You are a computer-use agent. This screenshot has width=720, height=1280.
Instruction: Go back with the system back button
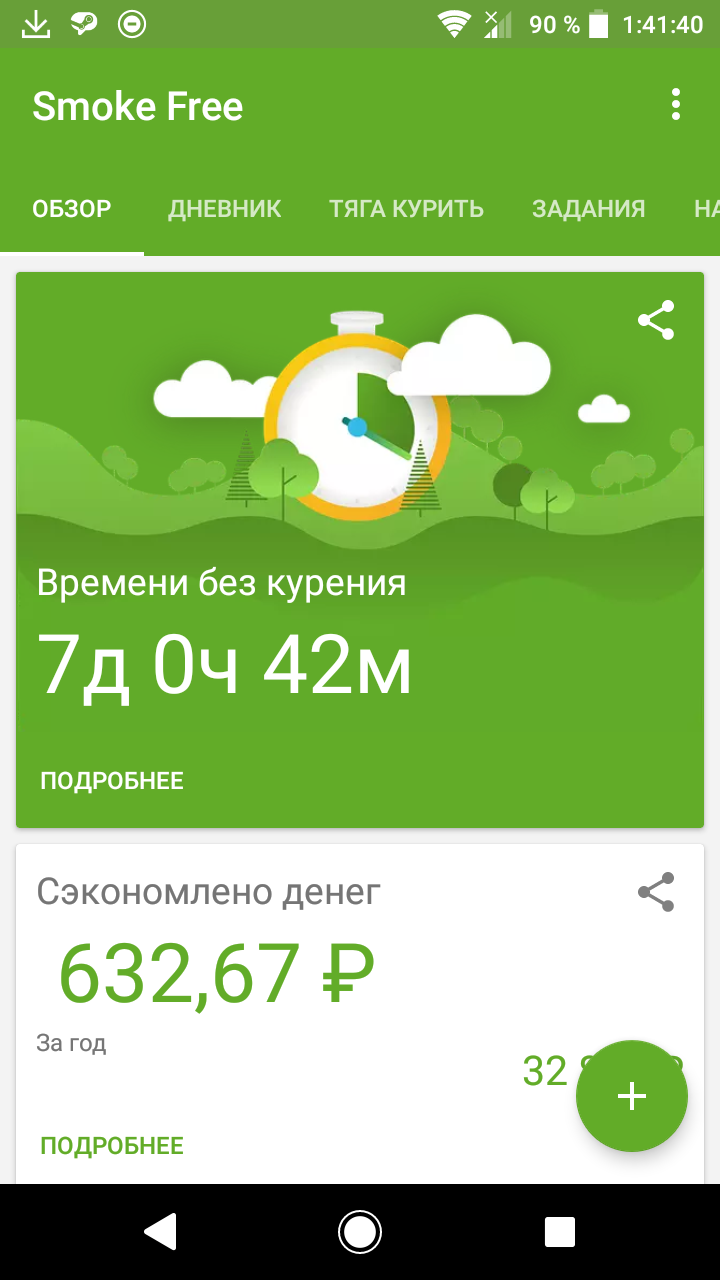point(160,1232)
